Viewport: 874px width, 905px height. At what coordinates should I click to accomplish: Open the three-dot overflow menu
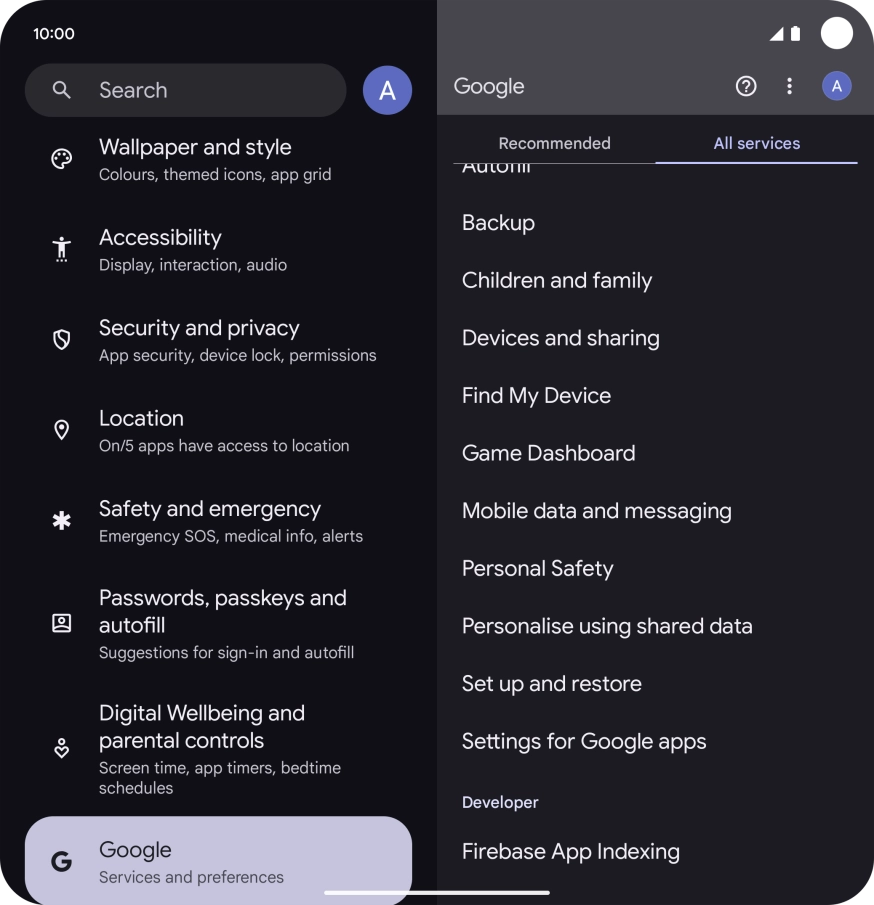click(x=789, y=86)
